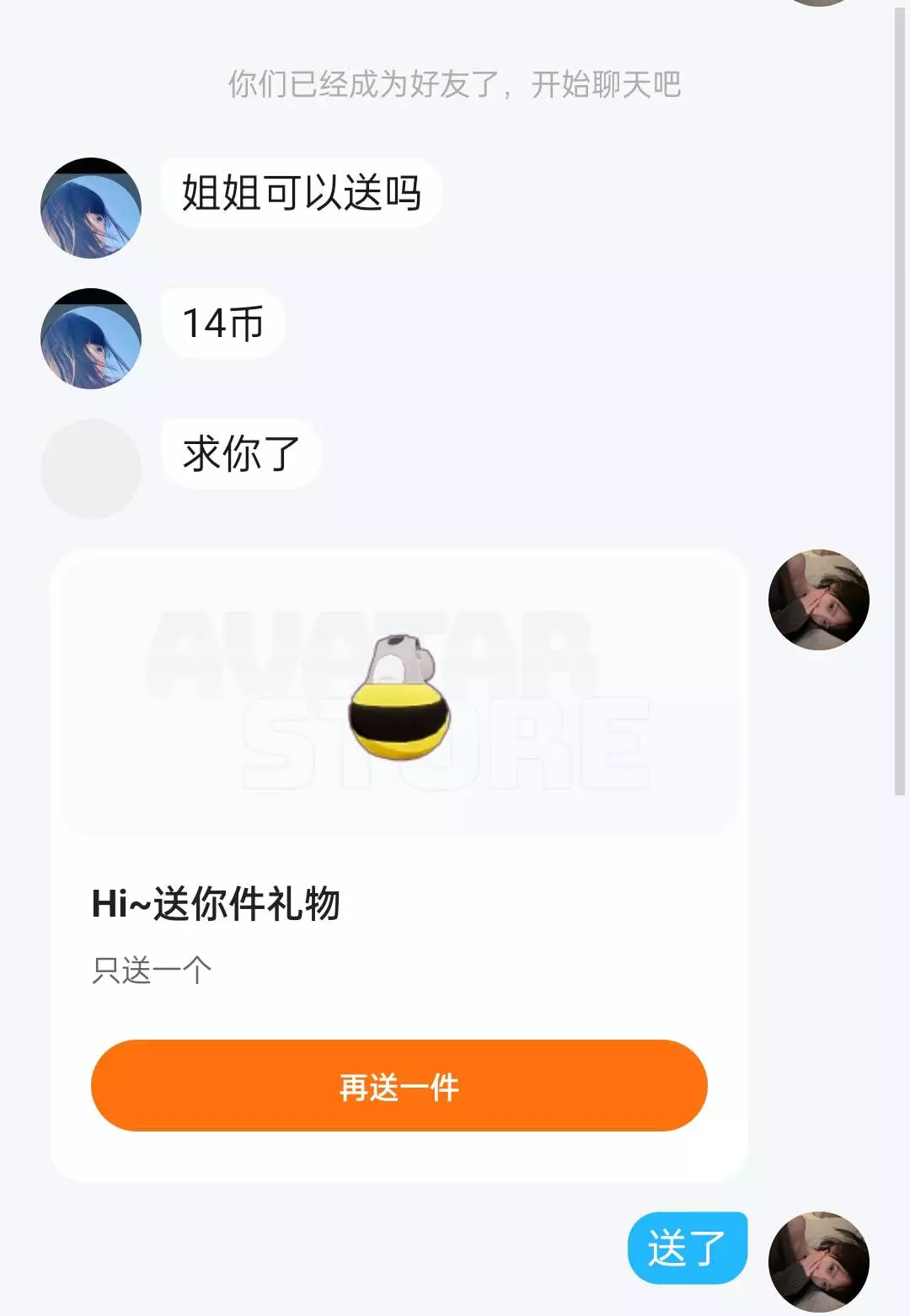Open the sender's avatar beside 姐姐可以送吗
Viewport: 910px width, 1316px height.
click(91, 207)
